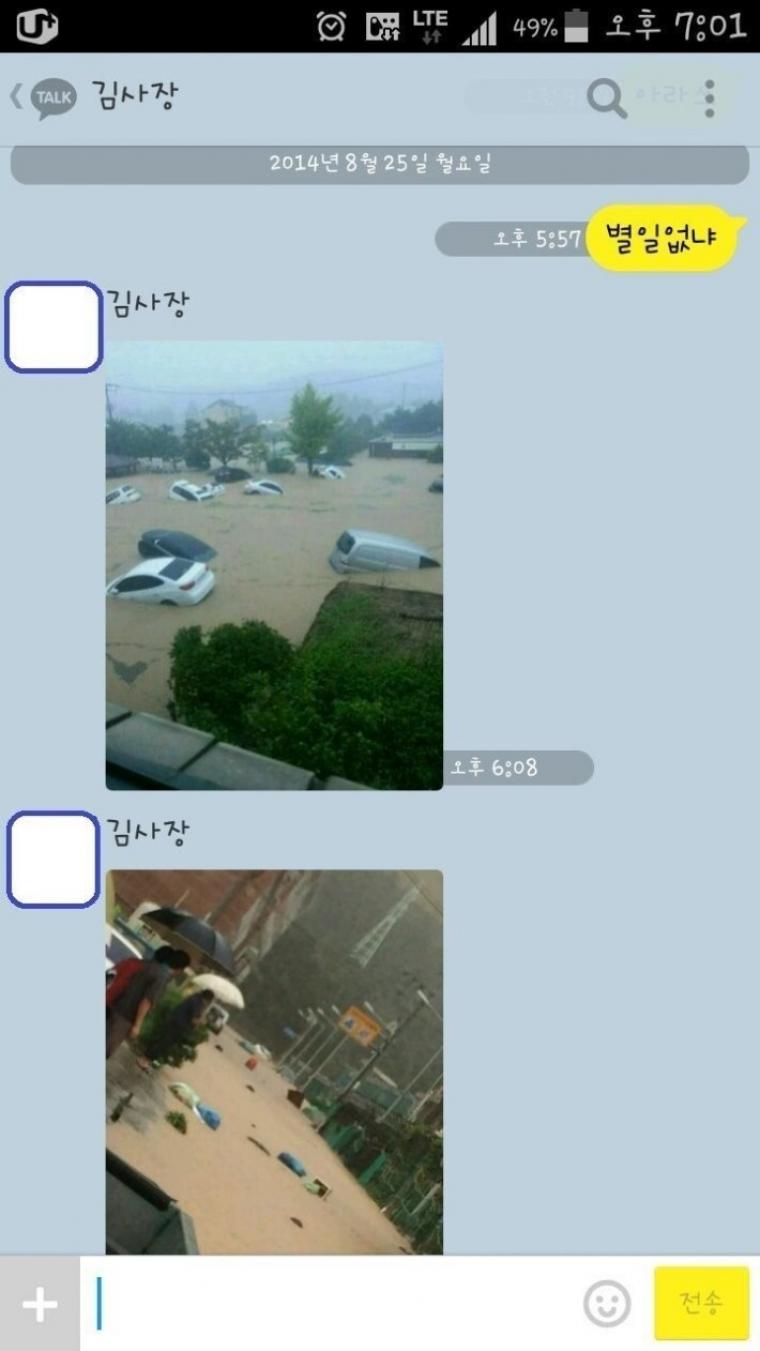Viewport: 760px width, 1351px height.
Task: Open the plus attachment menu
Action: [x=40, y=1304]
